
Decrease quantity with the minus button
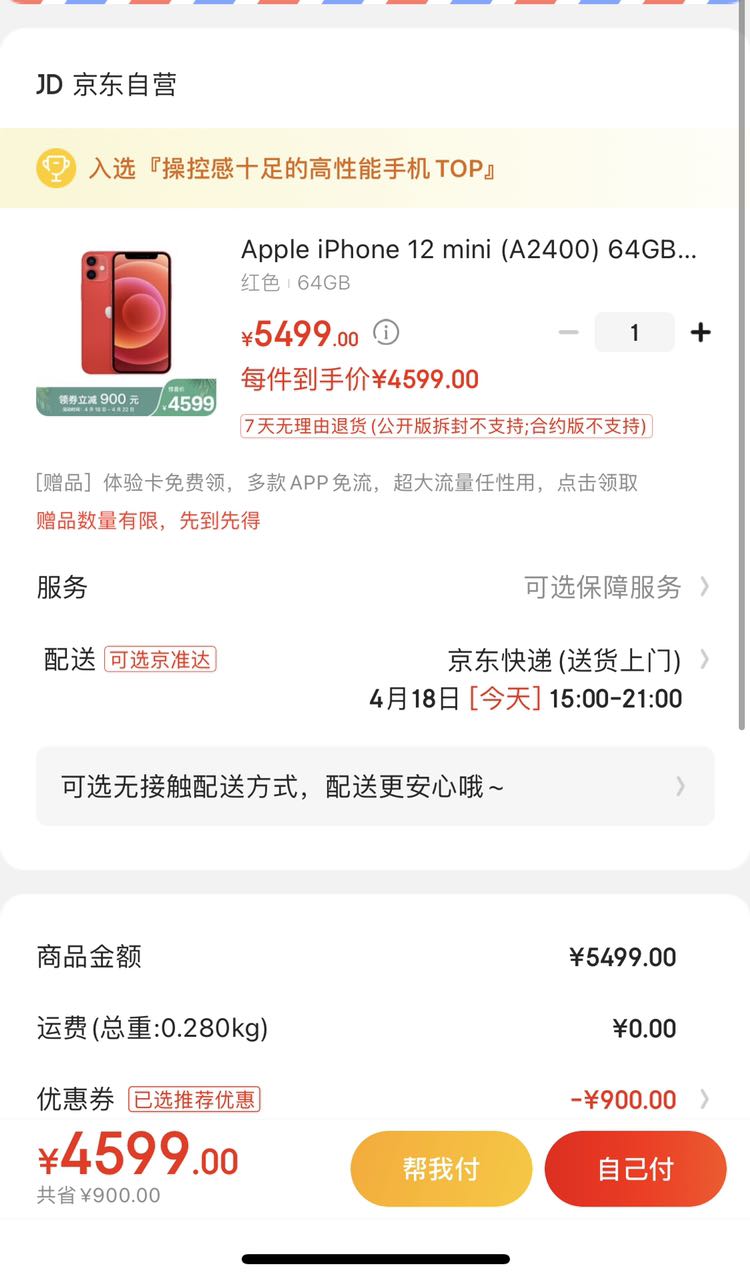569,332
